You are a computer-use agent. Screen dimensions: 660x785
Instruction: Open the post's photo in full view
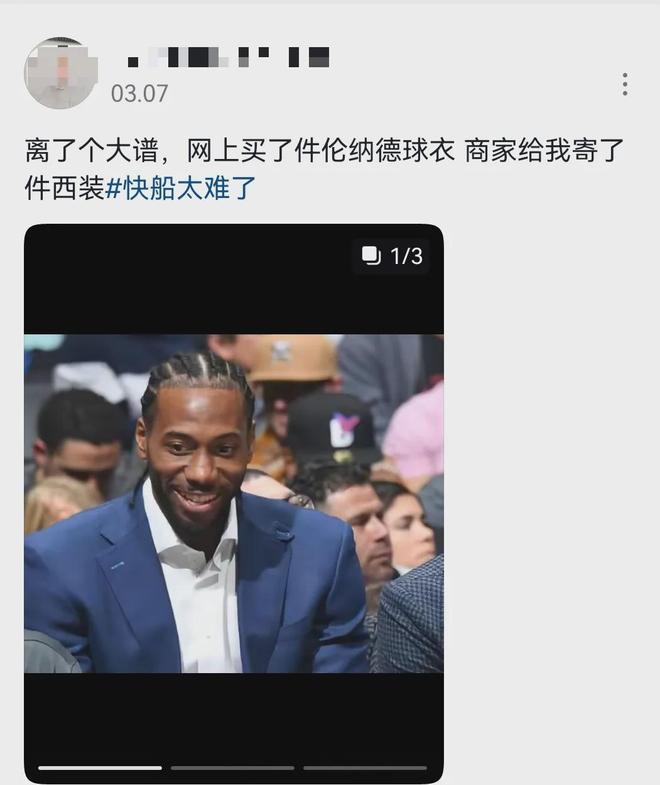coord(233,503)
